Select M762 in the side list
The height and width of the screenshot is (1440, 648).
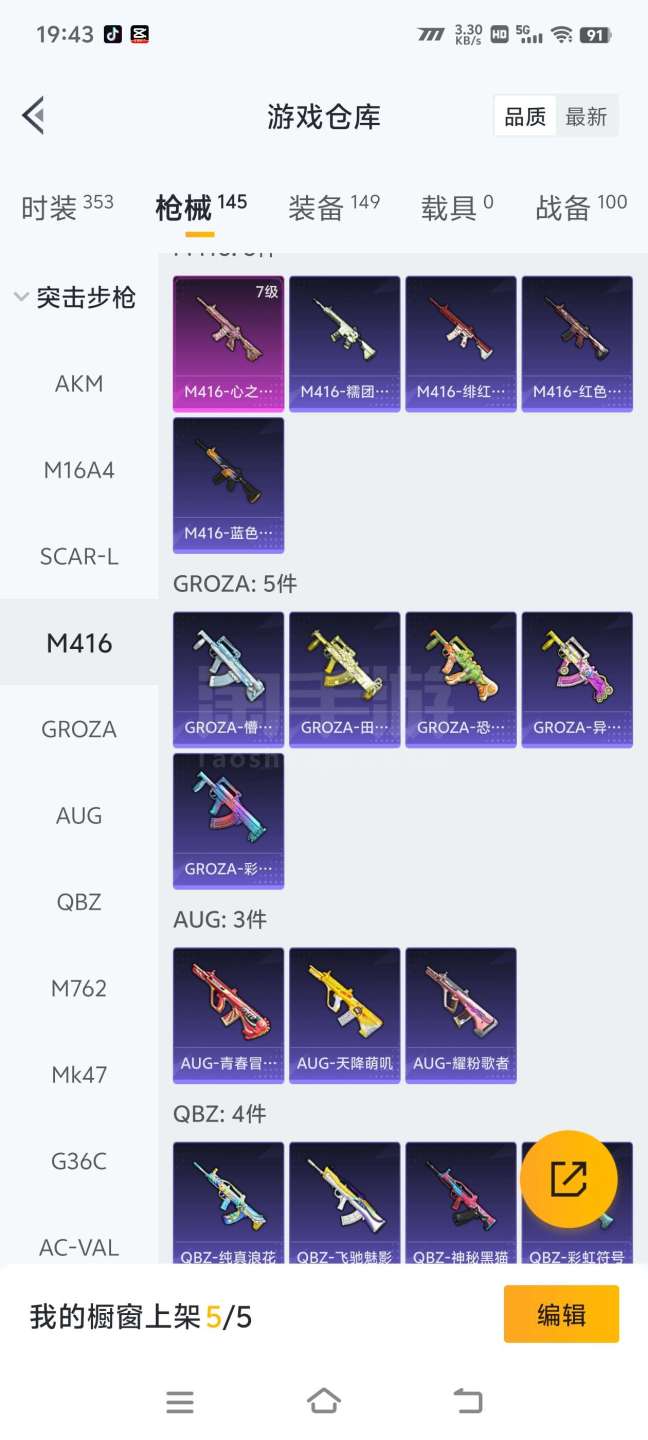point(79,989)
